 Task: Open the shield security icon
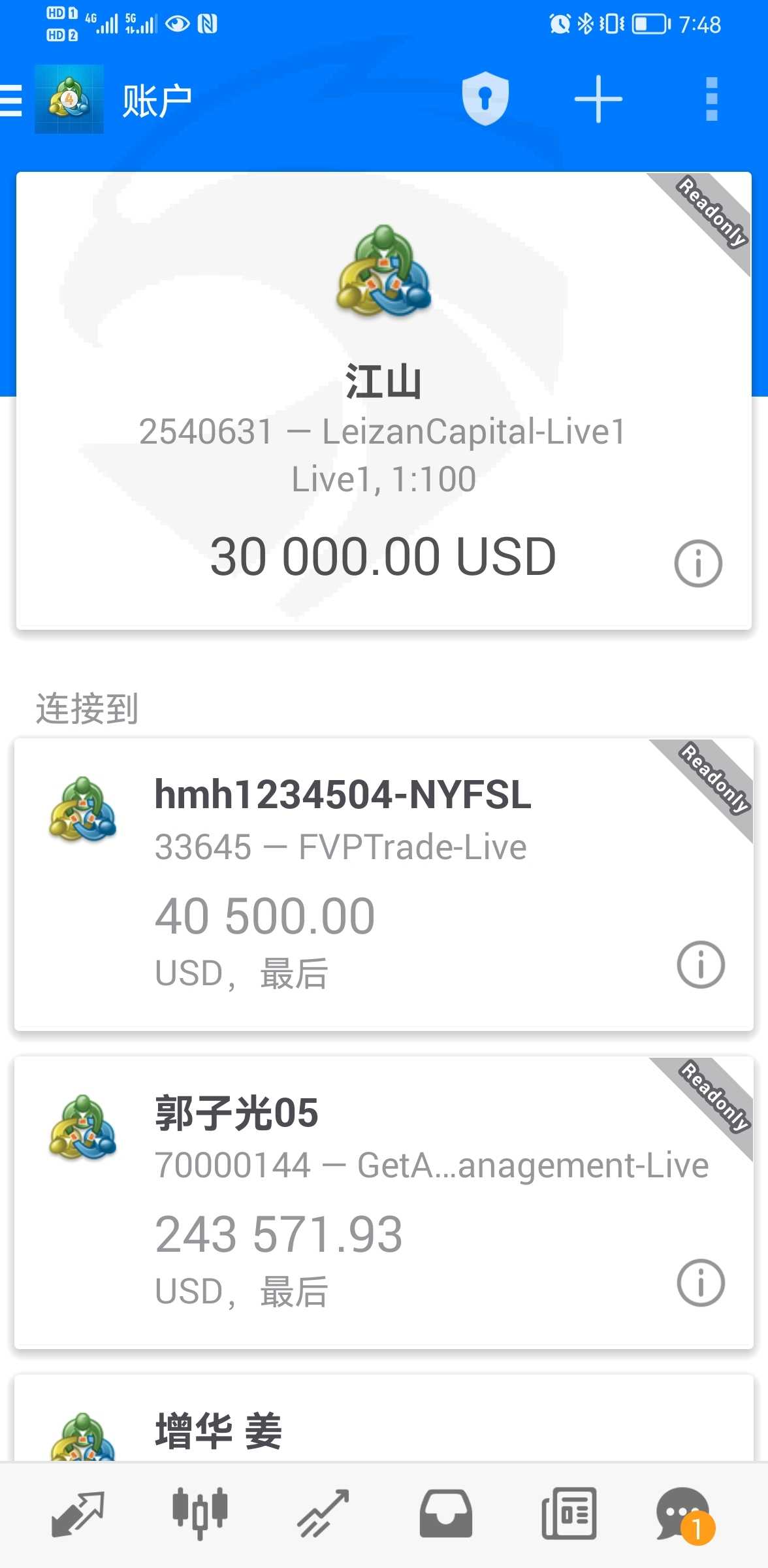[485, 99]
